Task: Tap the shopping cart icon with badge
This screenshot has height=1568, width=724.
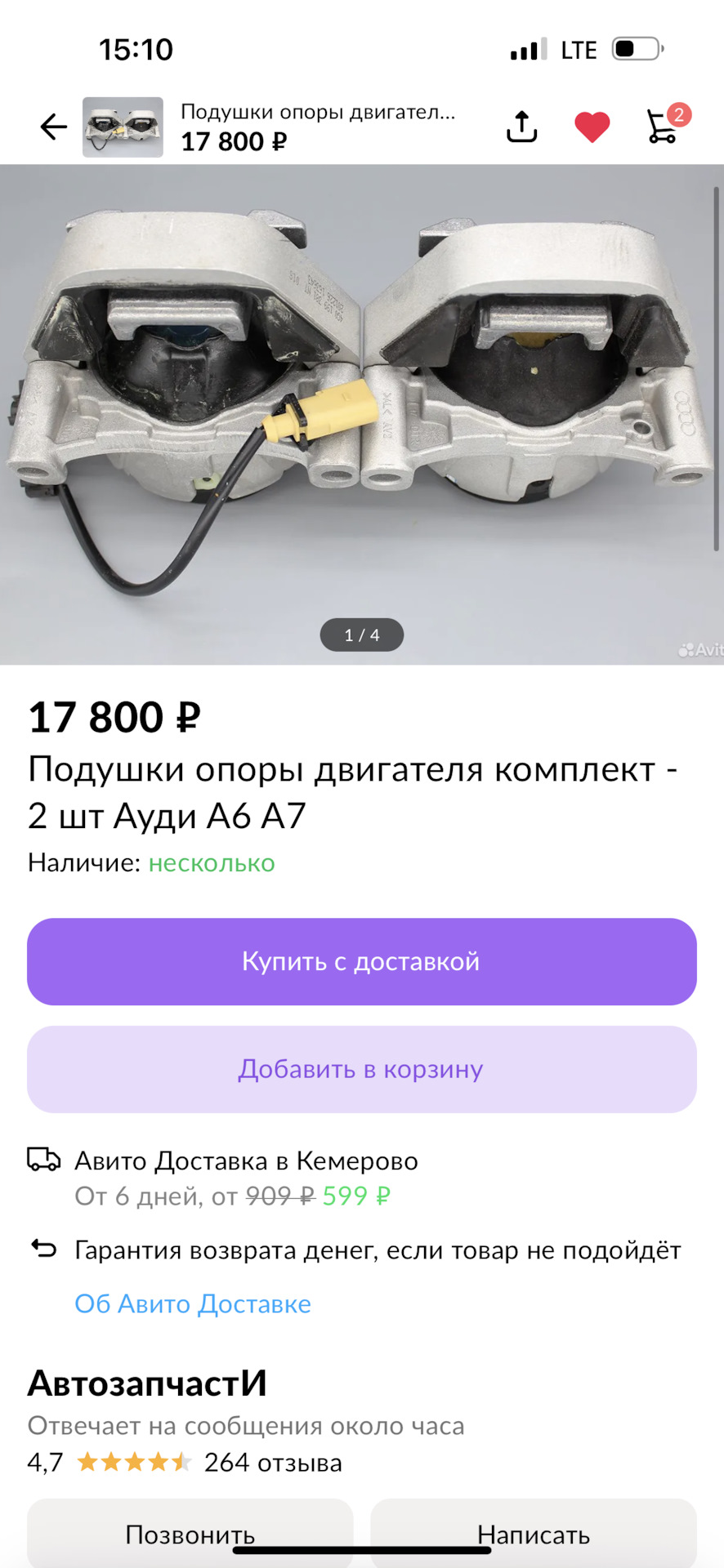Action: [x=662, y=126]
